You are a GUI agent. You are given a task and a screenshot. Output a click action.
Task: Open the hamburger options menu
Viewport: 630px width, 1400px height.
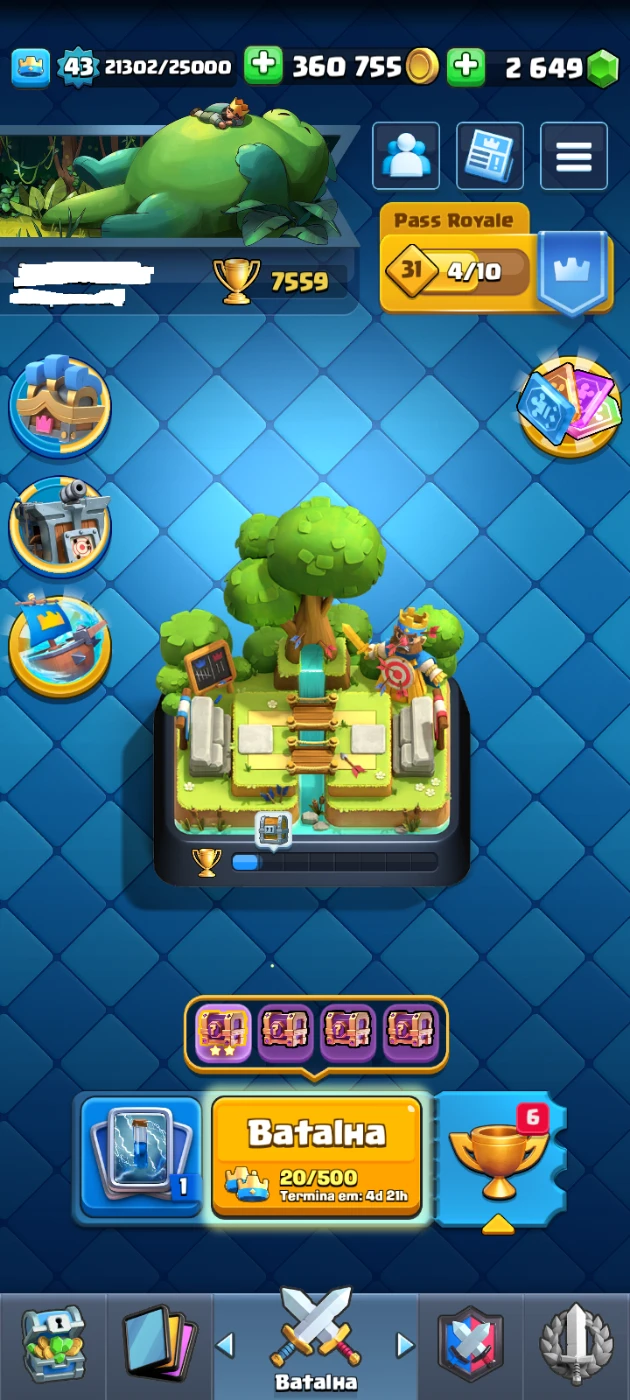pyautogui.click(x=574, y=156)
